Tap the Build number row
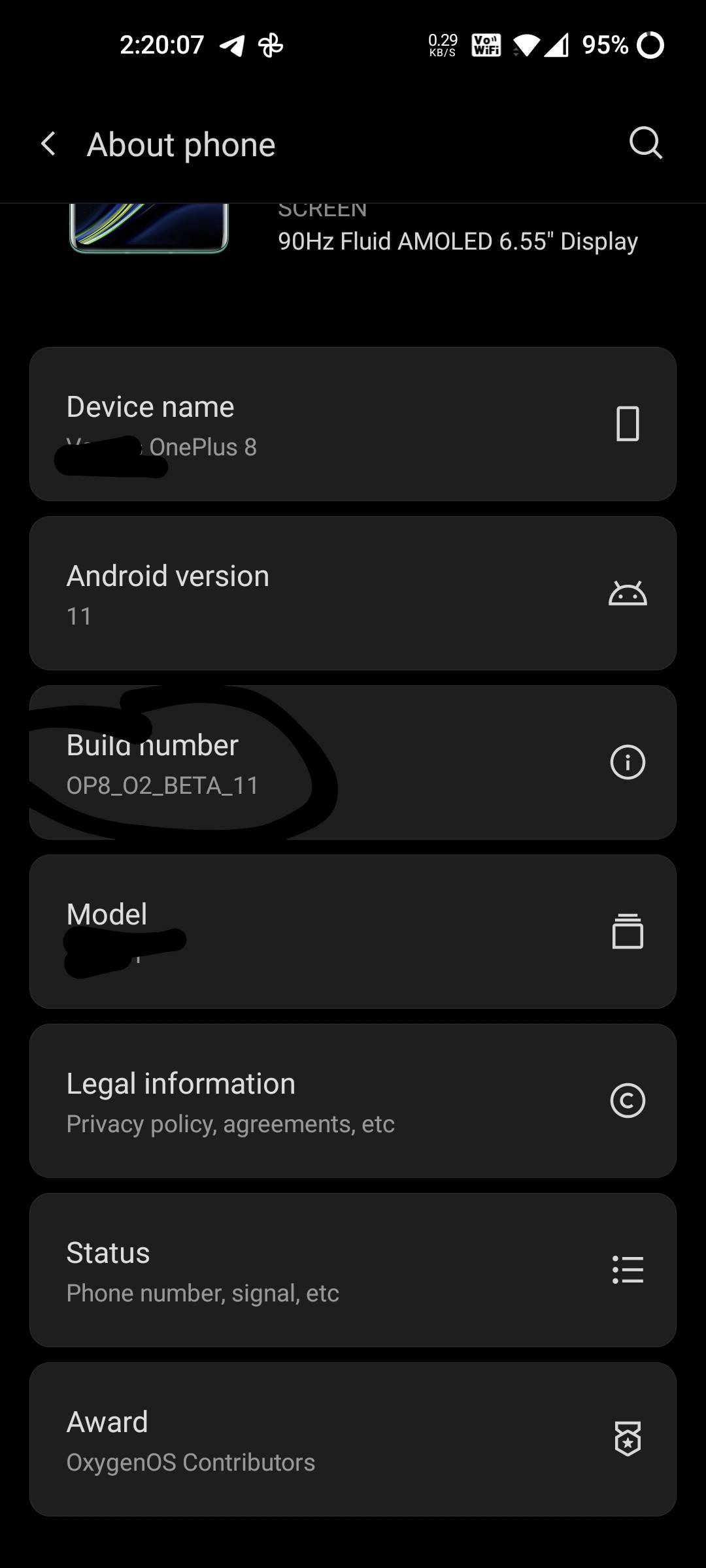This screenshot has height=1568, width=706. 353,762
